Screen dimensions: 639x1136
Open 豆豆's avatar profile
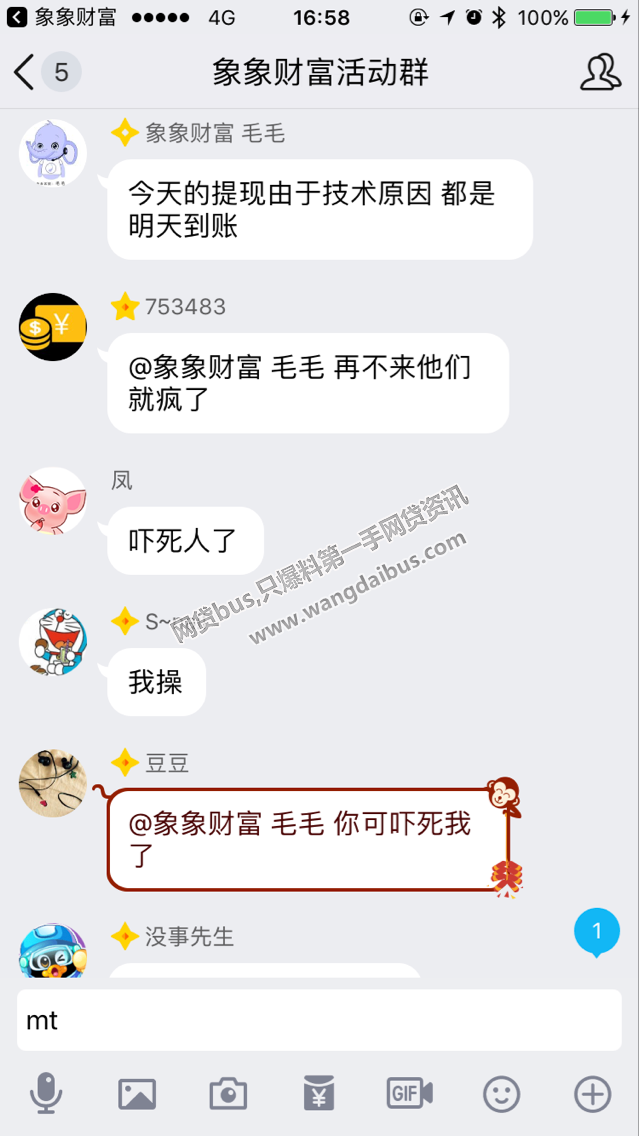[x=53, y=783]
